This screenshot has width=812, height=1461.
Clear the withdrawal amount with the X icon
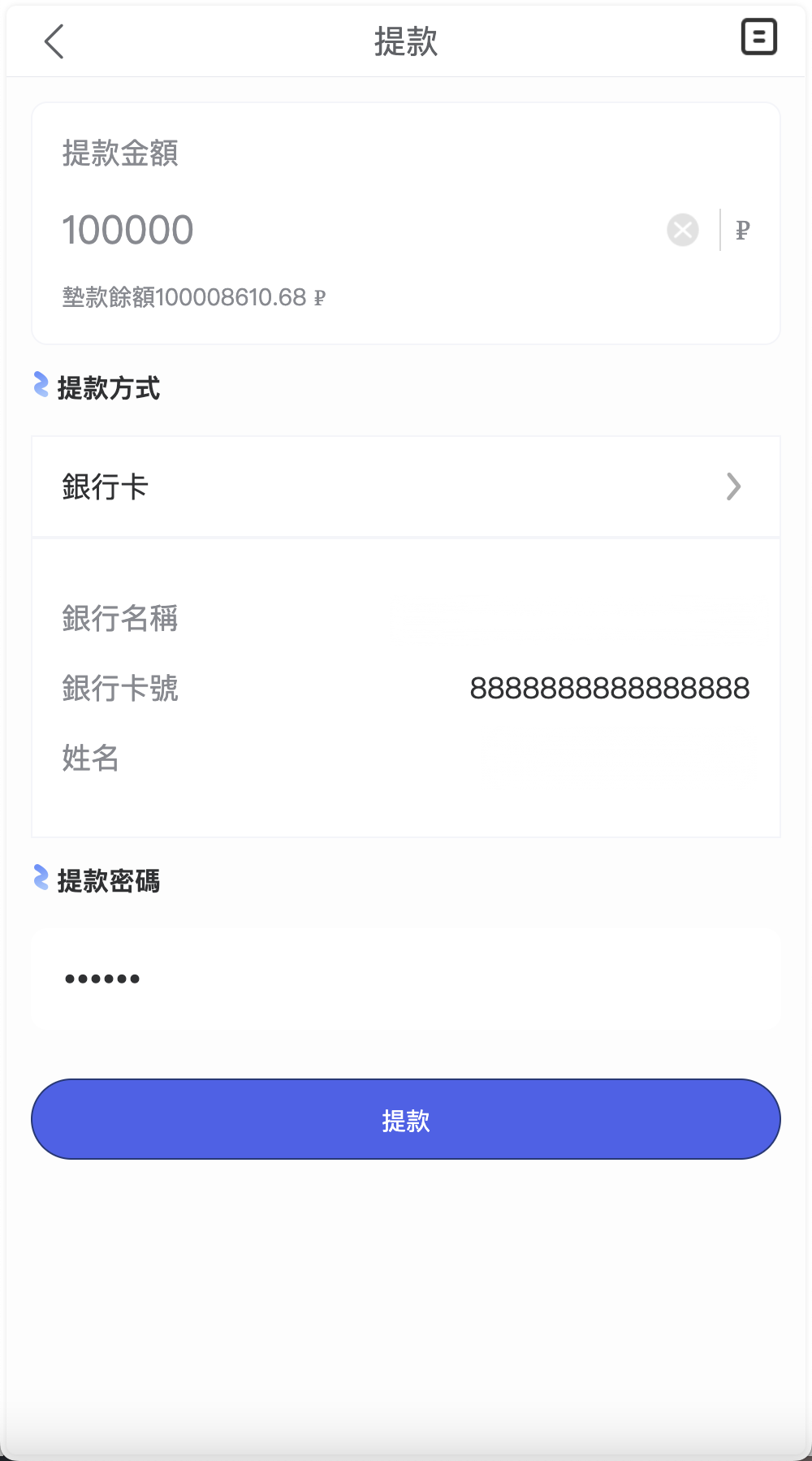coord(681,229)
